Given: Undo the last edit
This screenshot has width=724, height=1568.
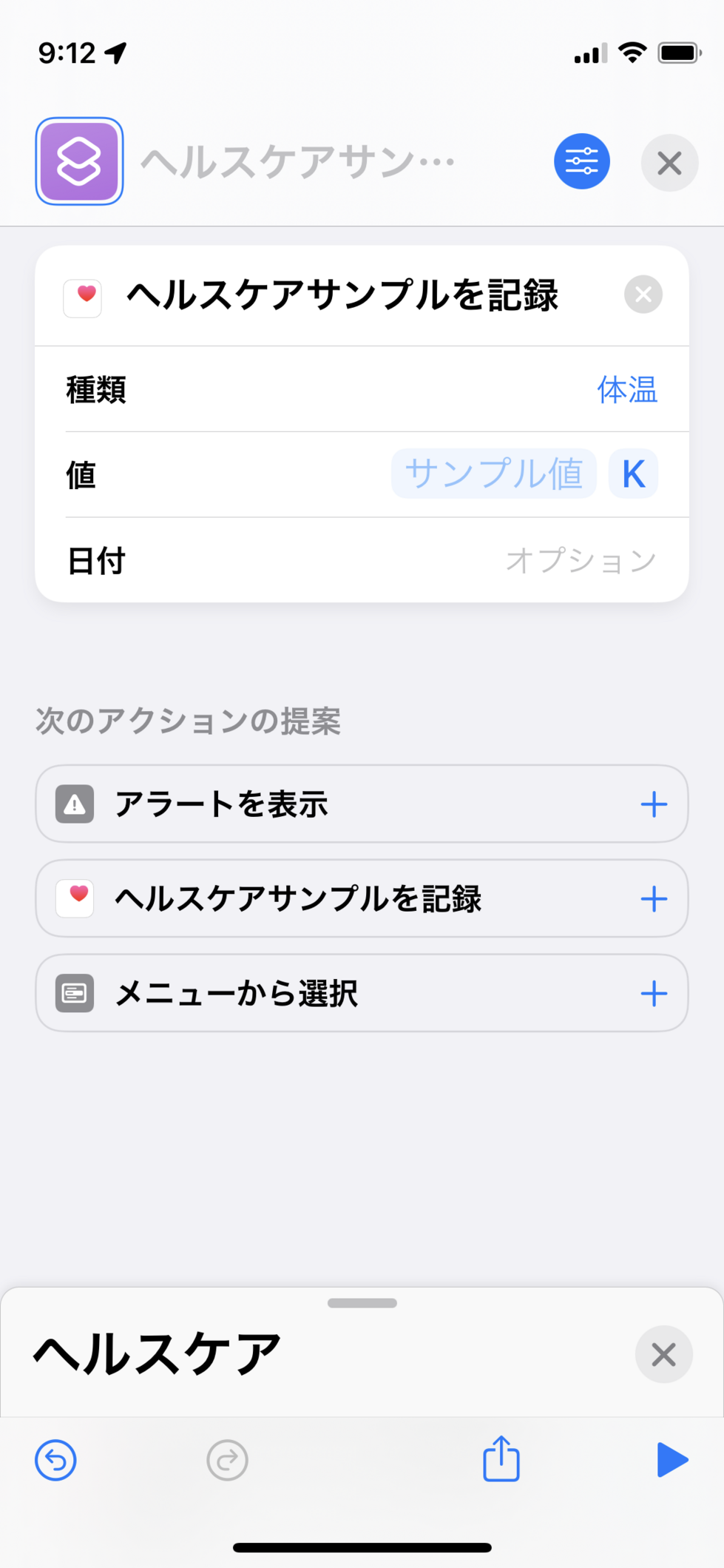Looking at the screenshot, I should pyautogui.click(x=55, y=1460).
